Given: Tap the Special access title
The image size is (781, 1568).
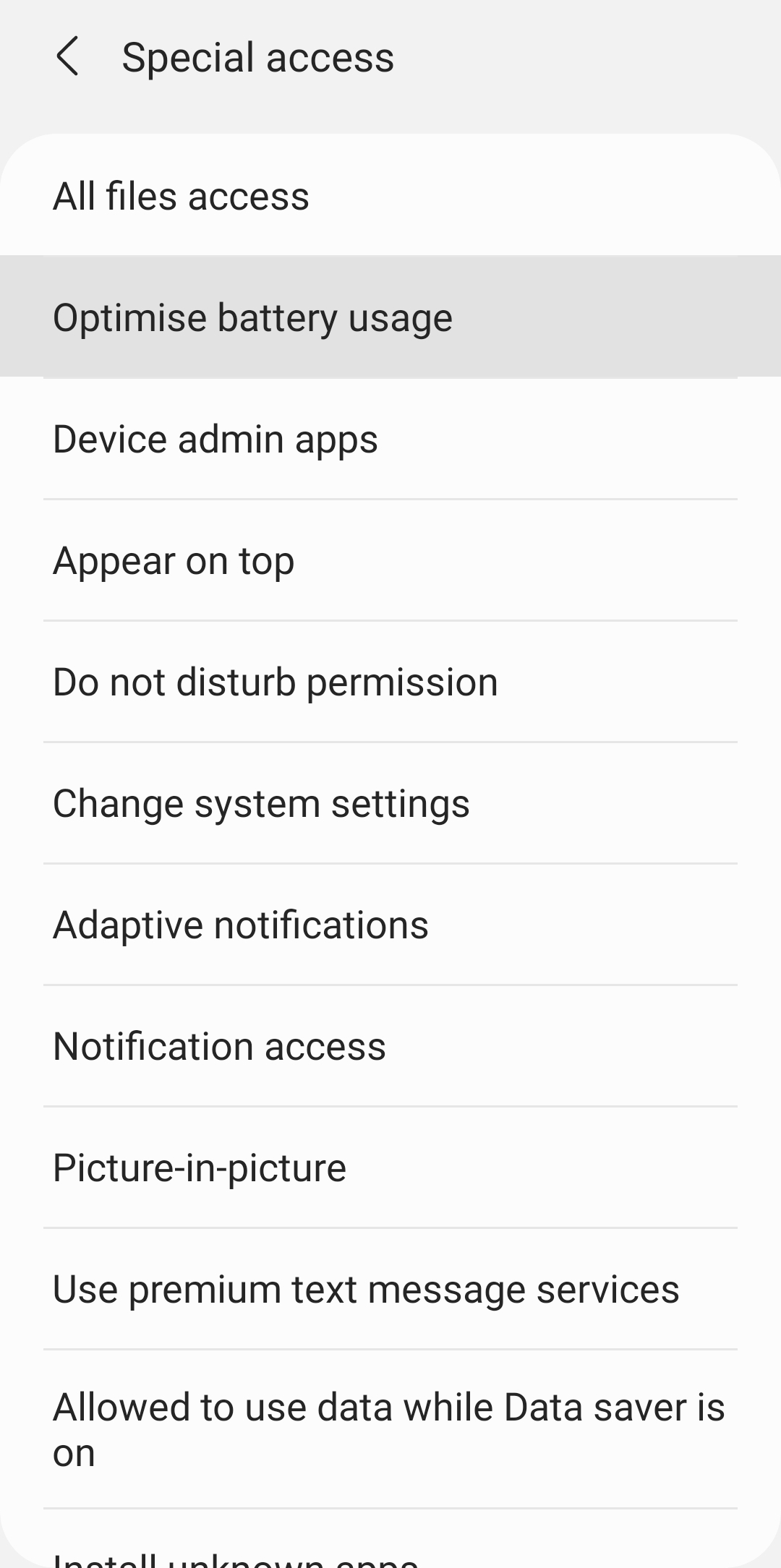Looking at the screenshot, I should tap(257, 57).
